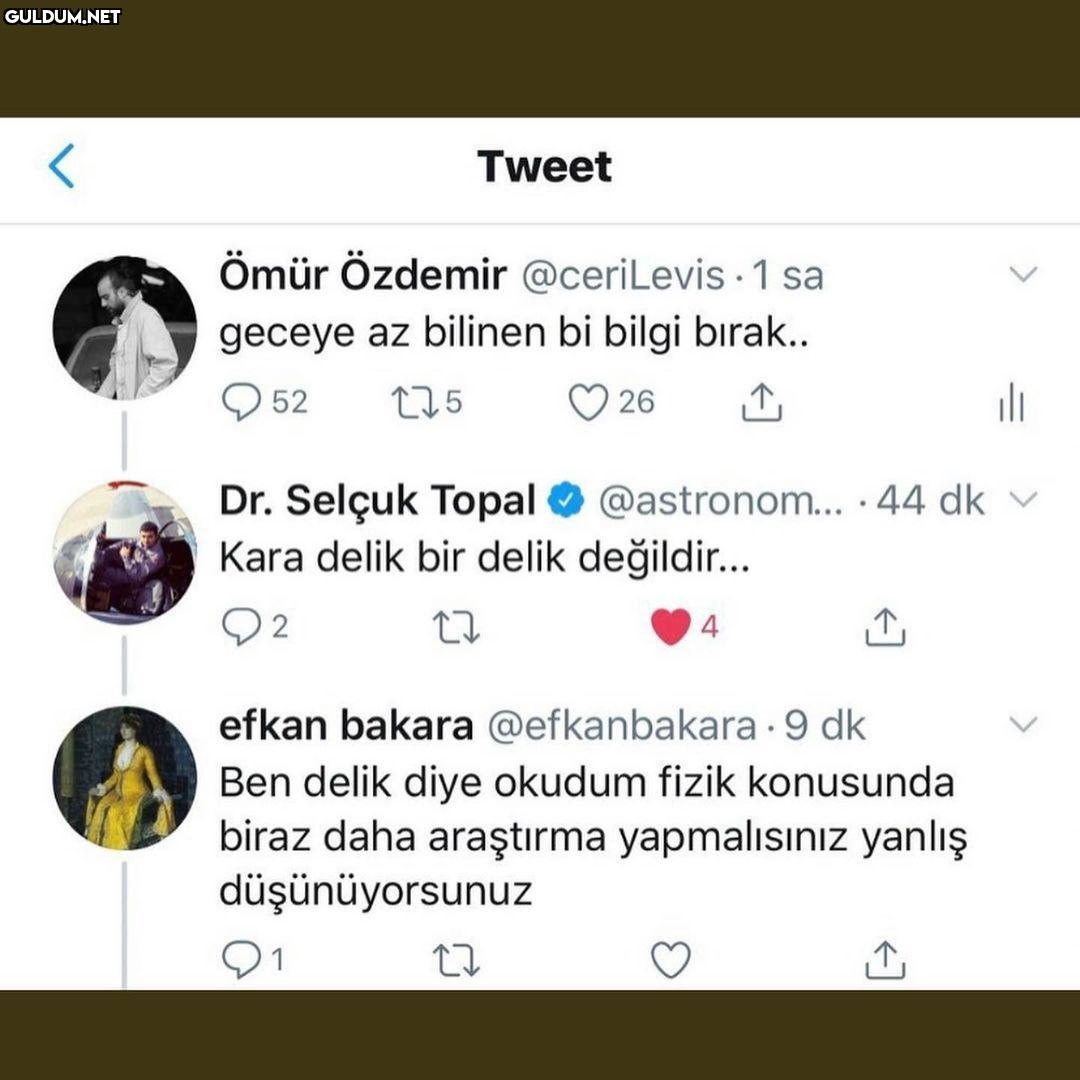Share Ömür Özdemir's tweet

coord(761,402)
